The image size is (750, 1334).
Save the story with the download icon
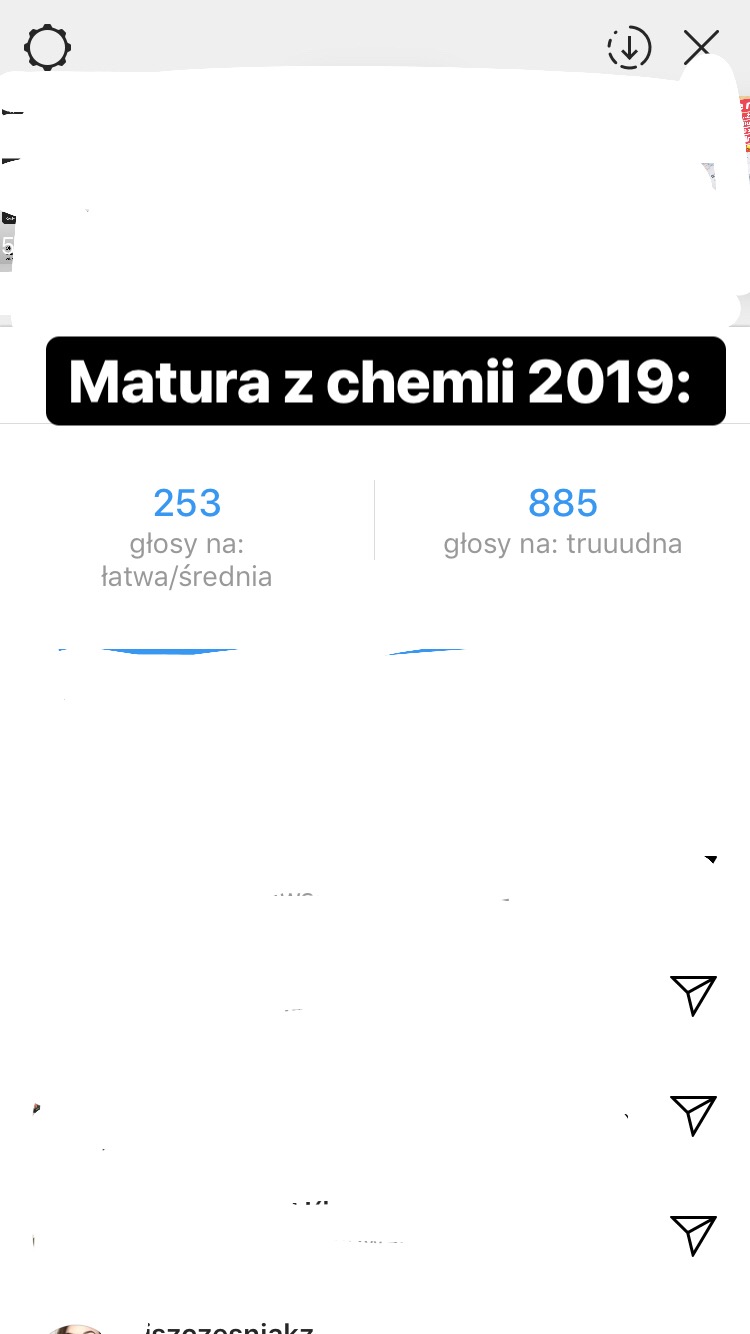click(x=629, y=47)
